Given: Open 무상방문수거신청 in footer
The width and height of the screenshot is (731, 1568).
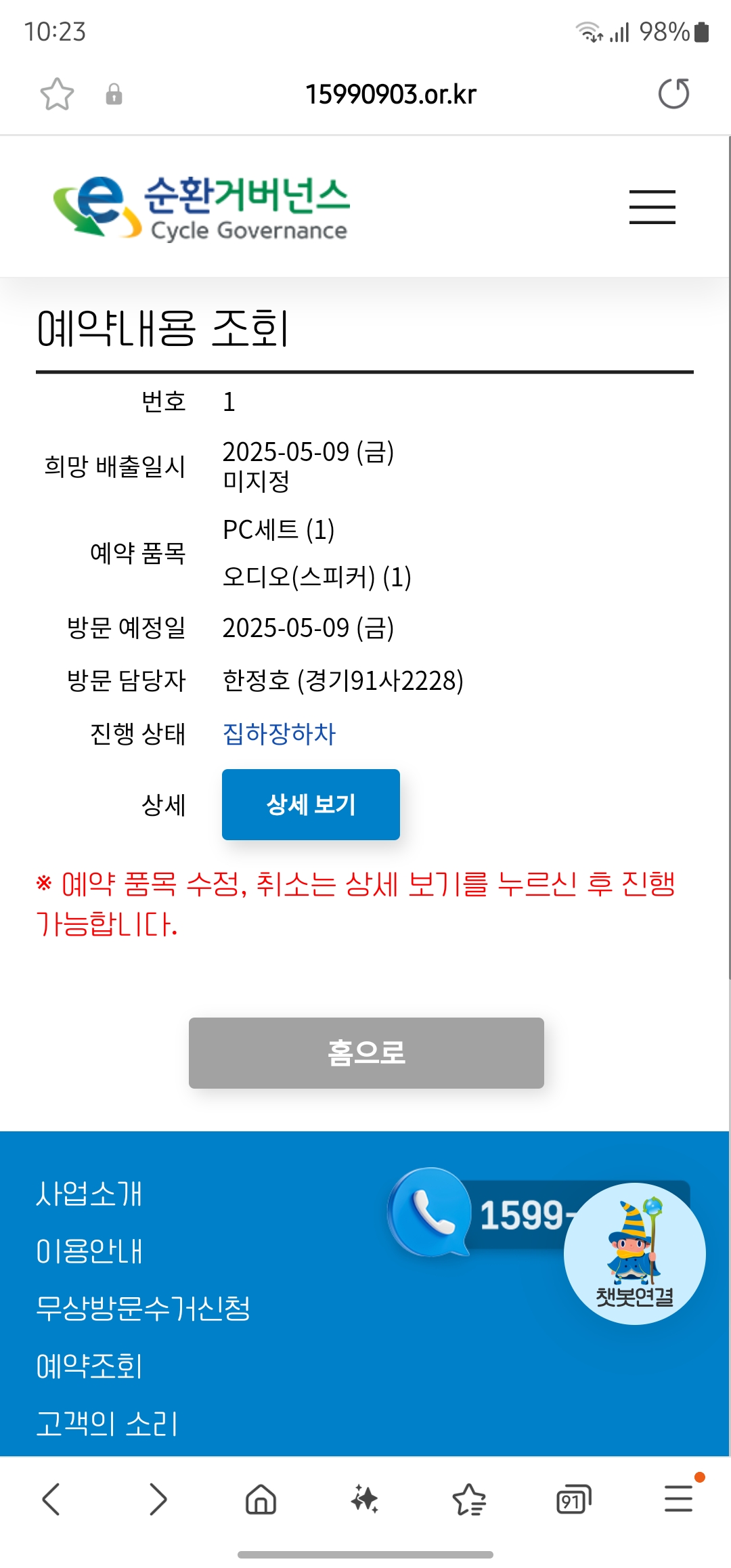Looking at the screenshot, I should pyautogui.click(x=143, y=1308).
